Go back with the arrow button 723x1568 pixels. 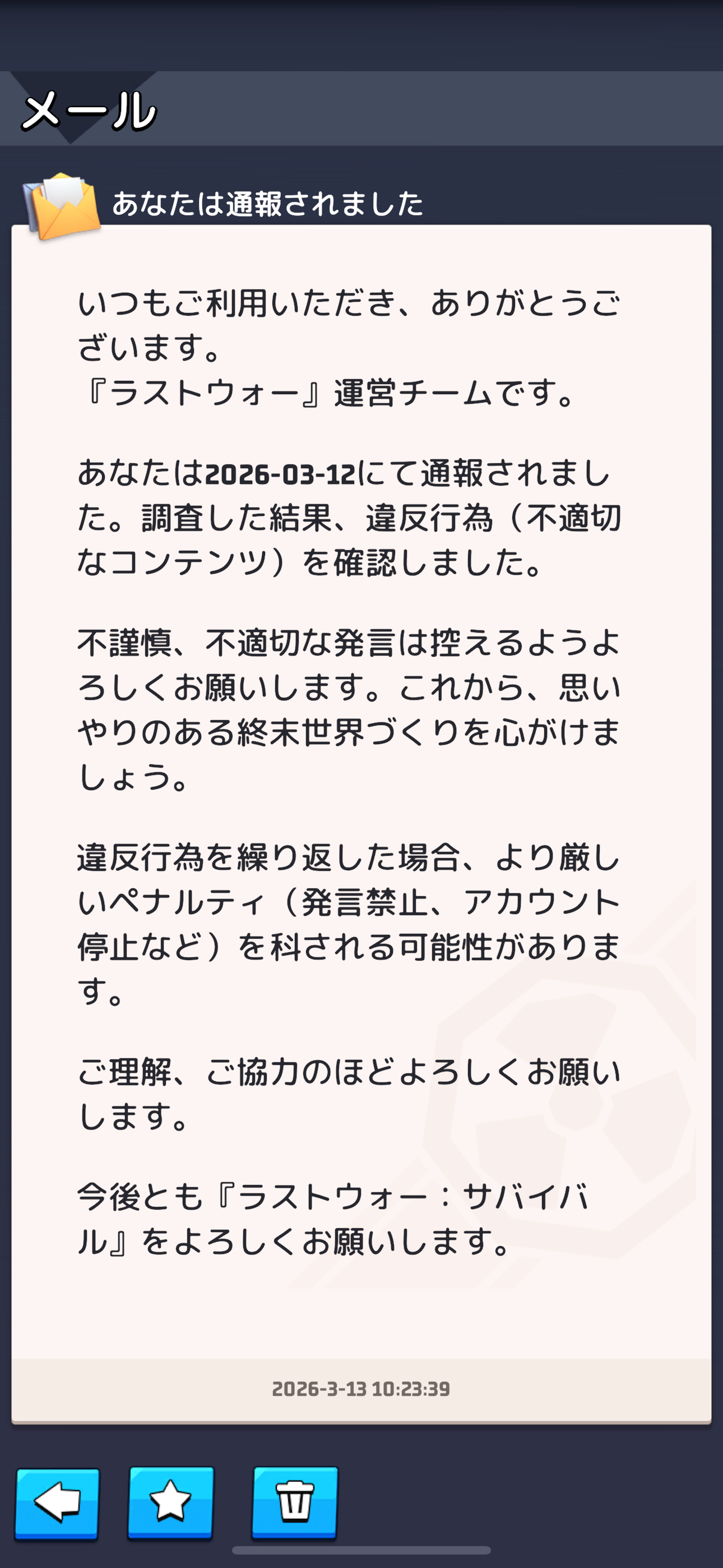(57, 1503)
